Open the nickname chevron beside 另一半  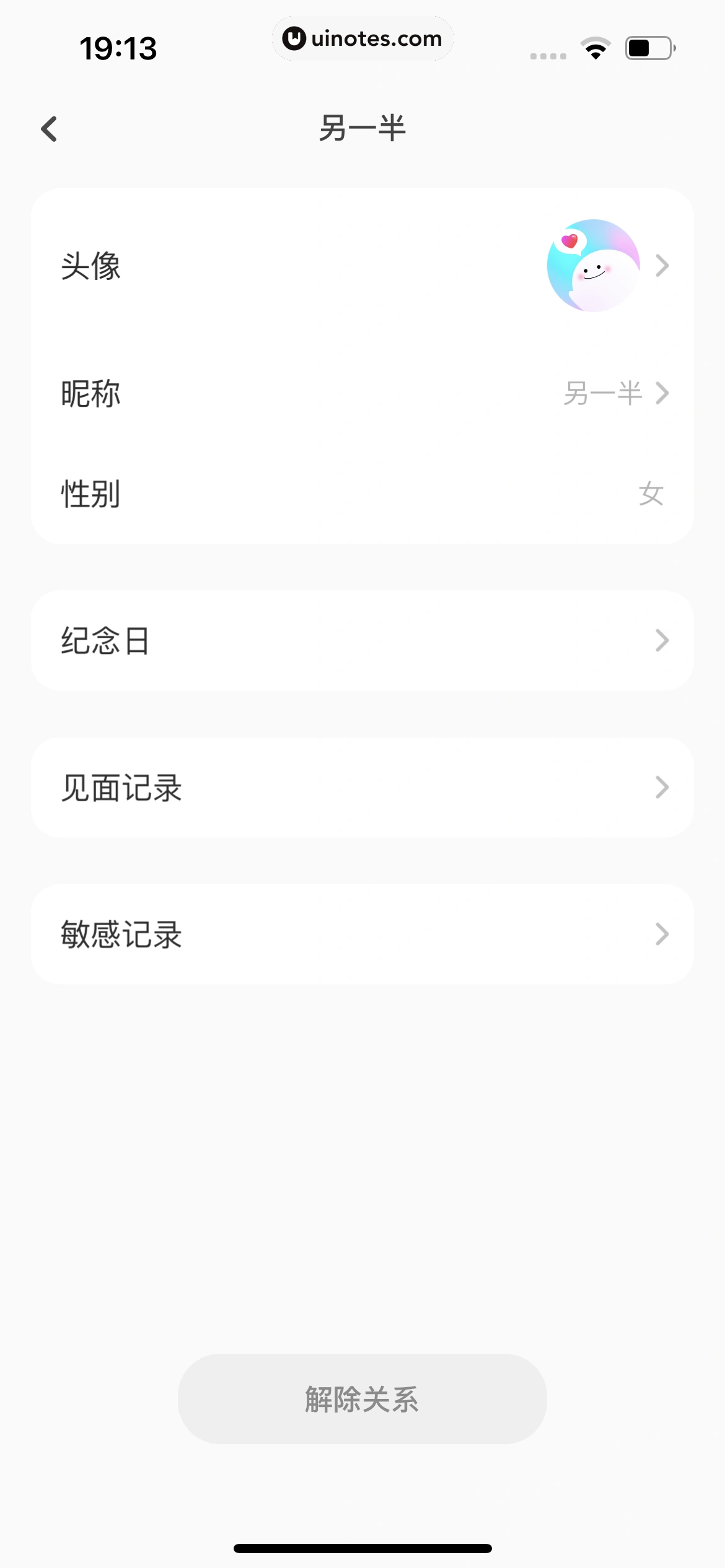663,394
